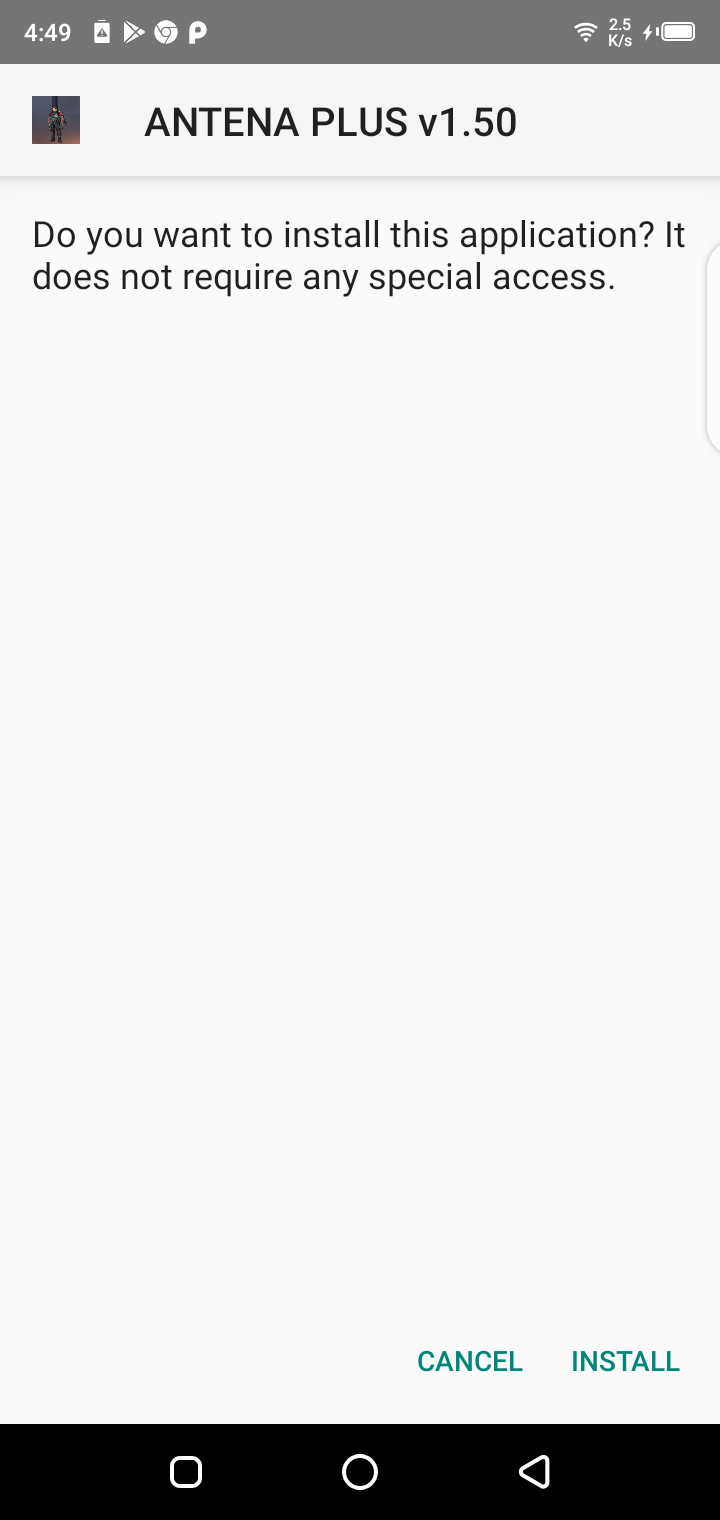Viewport: 720px width, 1520px height.
Task: Cancel the app installation
Action: point(470,1361)
